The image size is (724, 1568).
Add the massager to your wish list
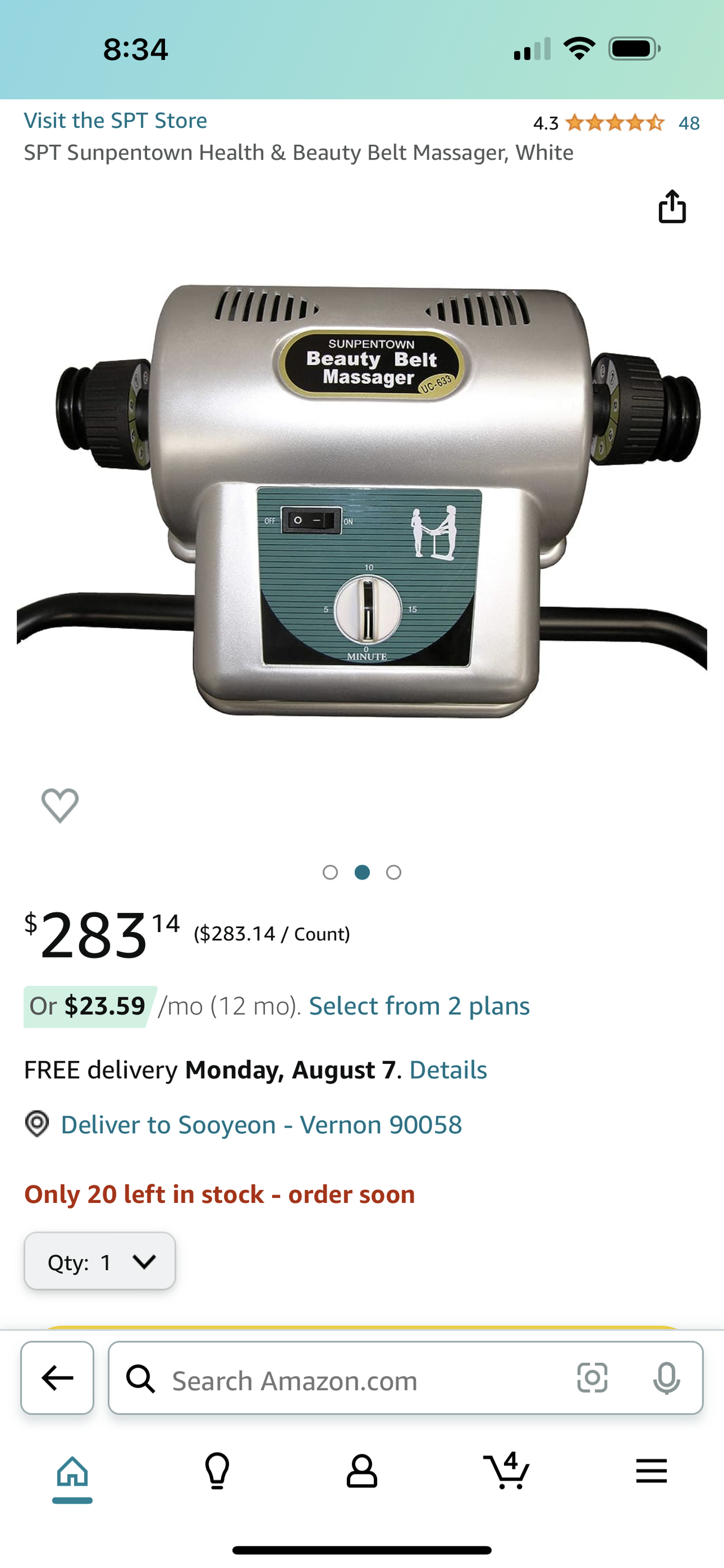click(60, 805)
